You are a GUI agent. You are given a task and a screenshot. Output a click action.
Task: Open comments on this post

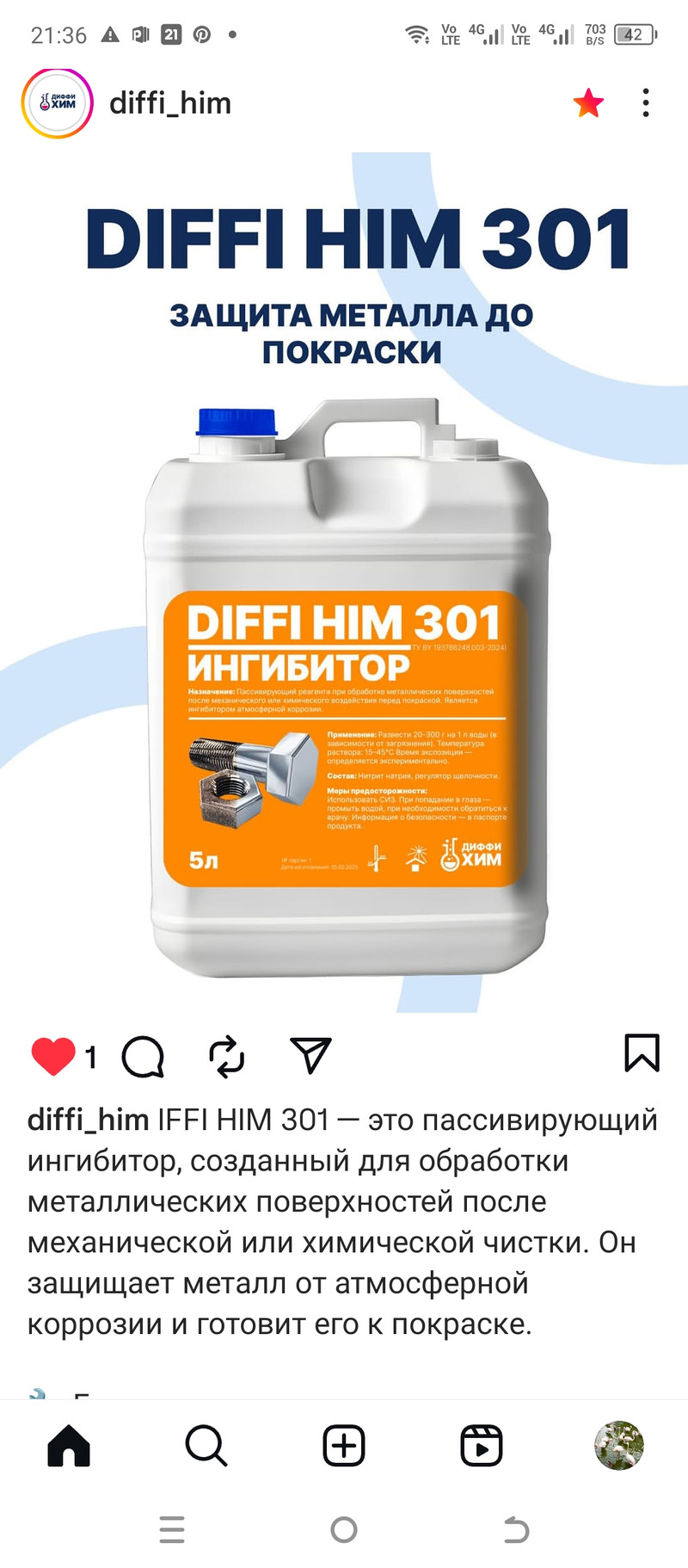(x=143, y=1056)
